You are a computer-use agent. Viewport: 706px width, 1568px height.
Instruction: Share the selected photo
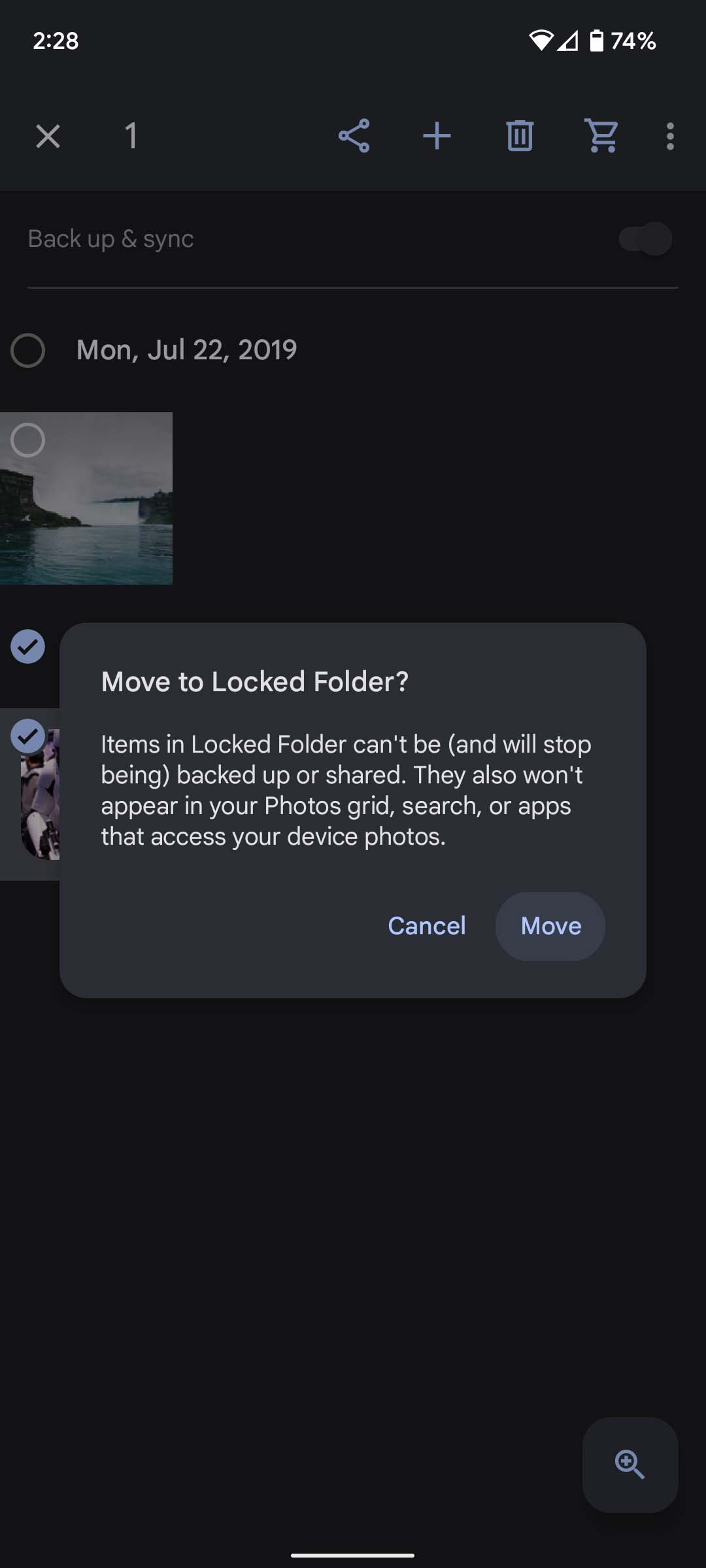[x=353, y=136]
